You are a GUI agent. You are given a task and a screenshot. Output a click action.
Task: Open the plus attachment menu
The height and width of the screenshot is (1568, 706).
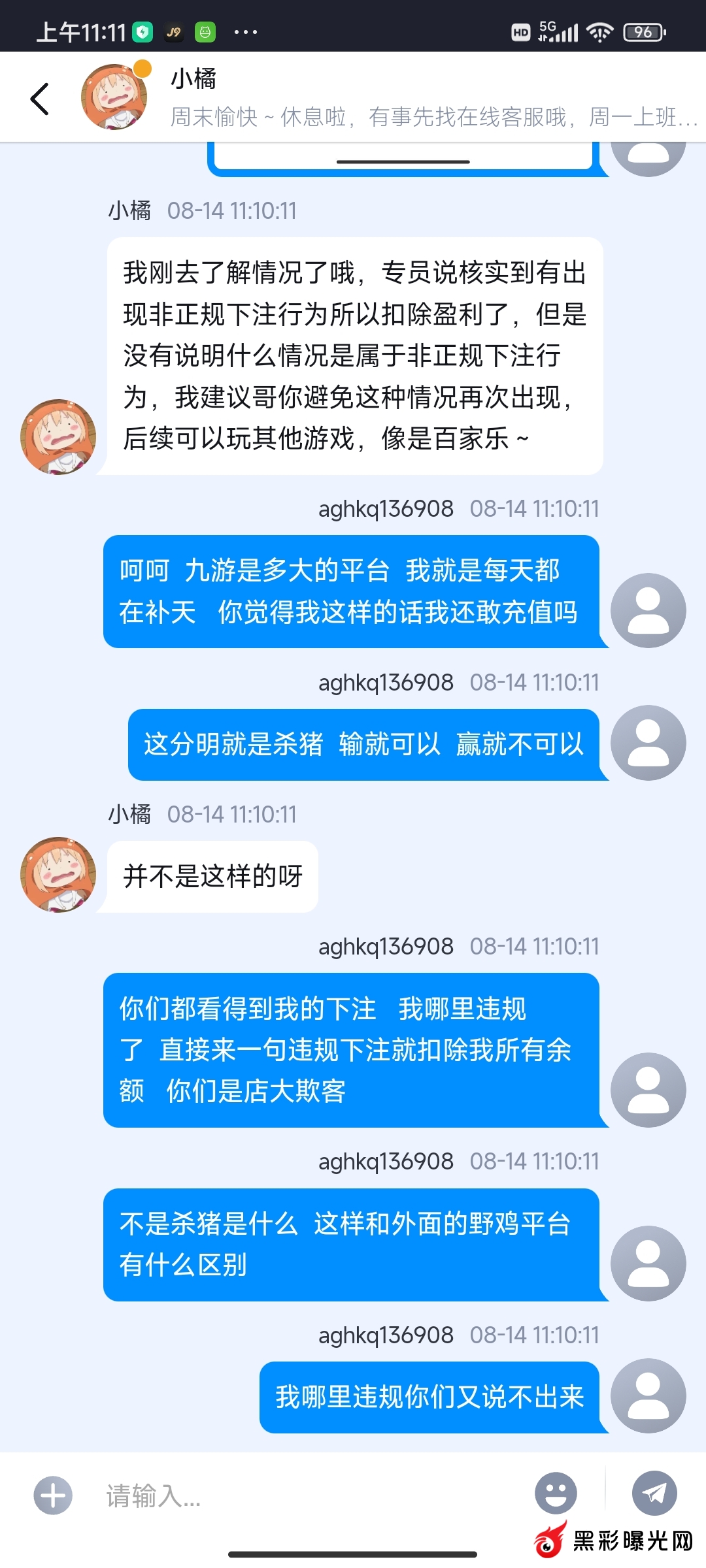click(x=53, y=1495)
